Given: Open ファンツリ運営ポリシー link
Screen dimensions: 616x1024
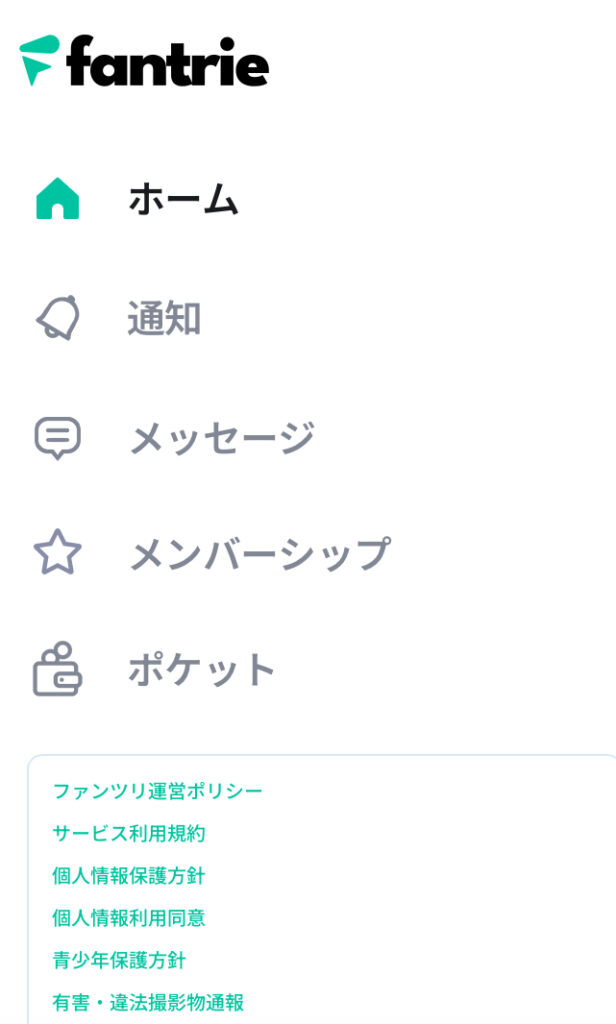Looking at the screenshot, I should 158,791.
